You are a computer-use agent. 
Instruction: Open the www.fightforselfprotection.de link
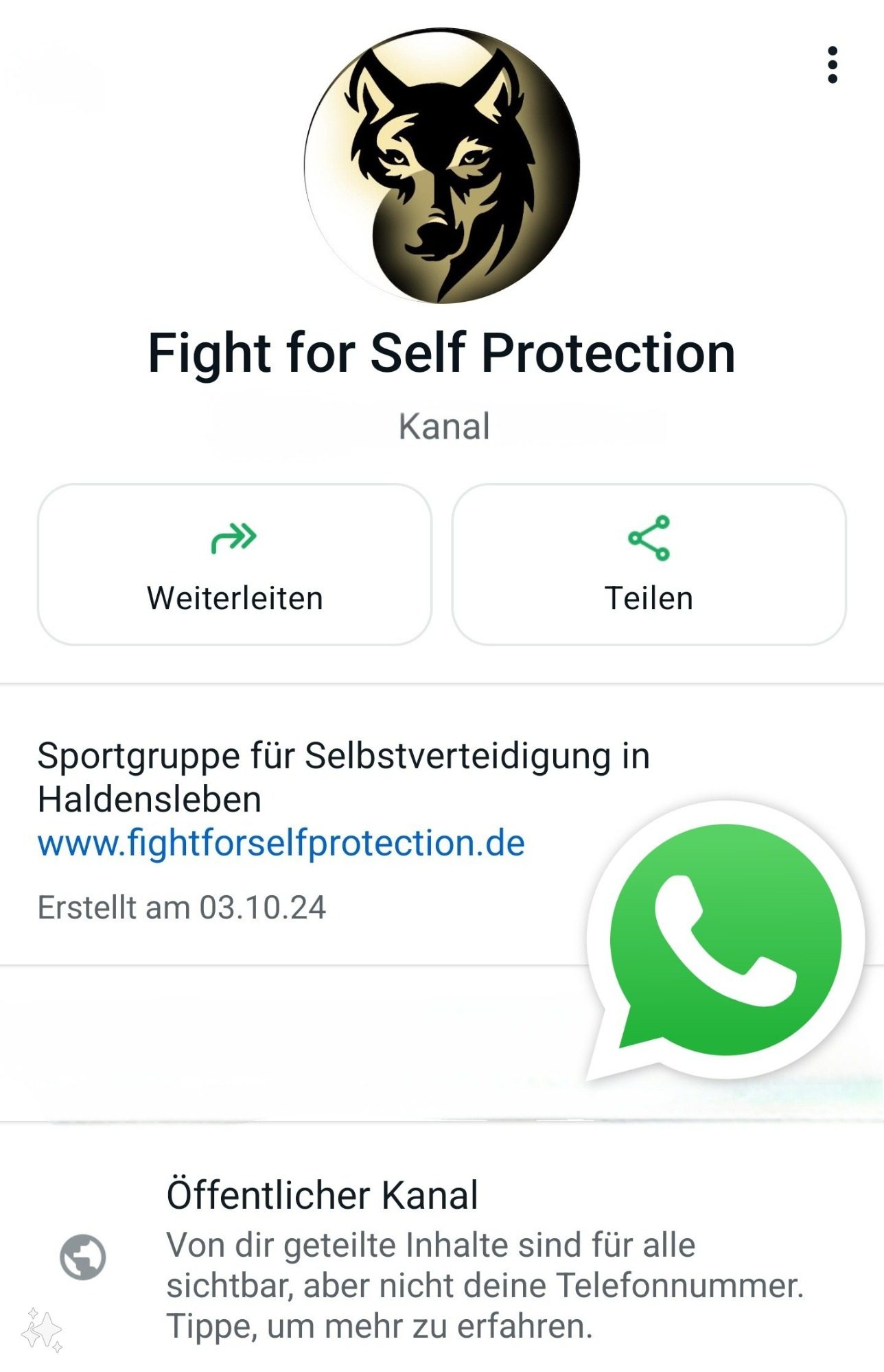(281, 843)
